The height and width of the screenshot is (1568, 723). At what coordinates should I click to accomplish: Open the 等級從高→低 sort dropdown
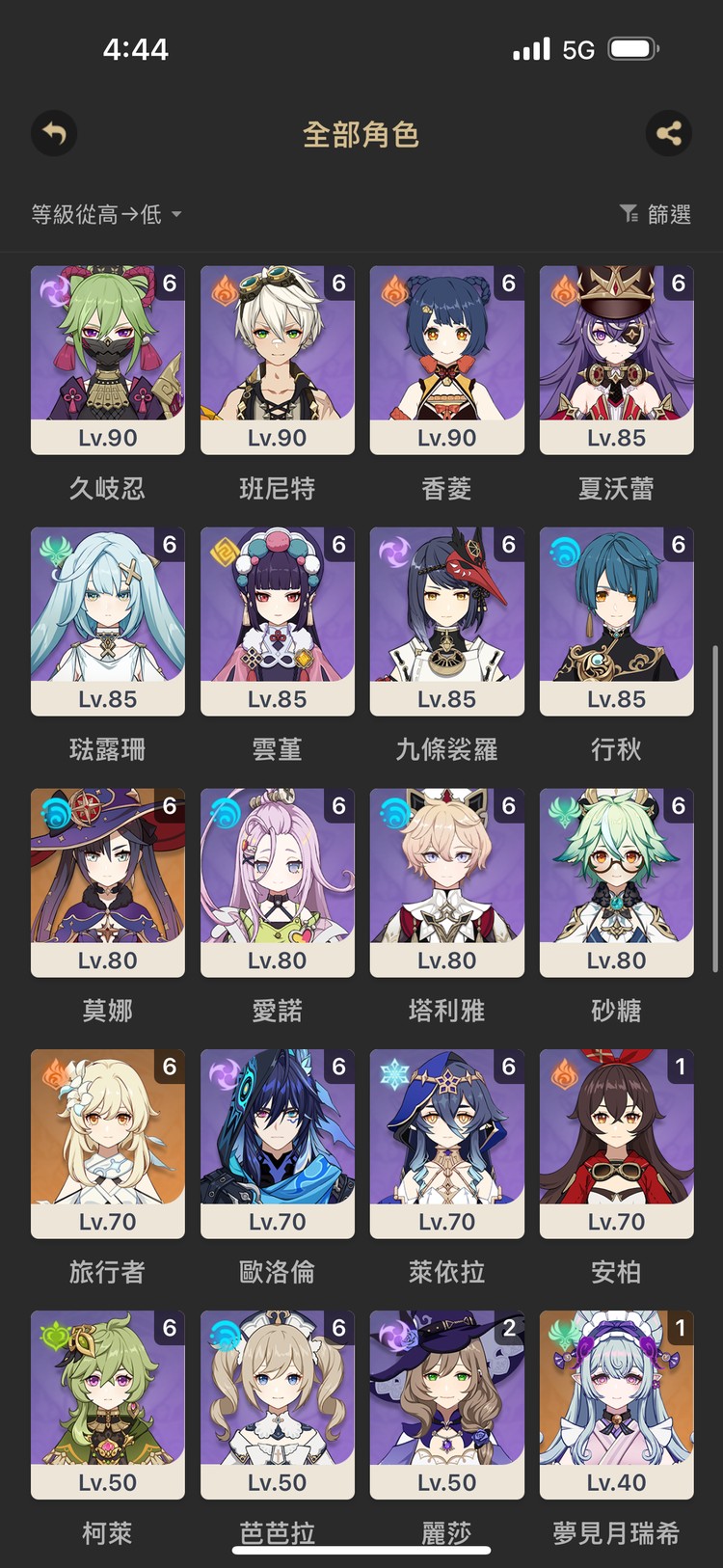tap(106, 214)
